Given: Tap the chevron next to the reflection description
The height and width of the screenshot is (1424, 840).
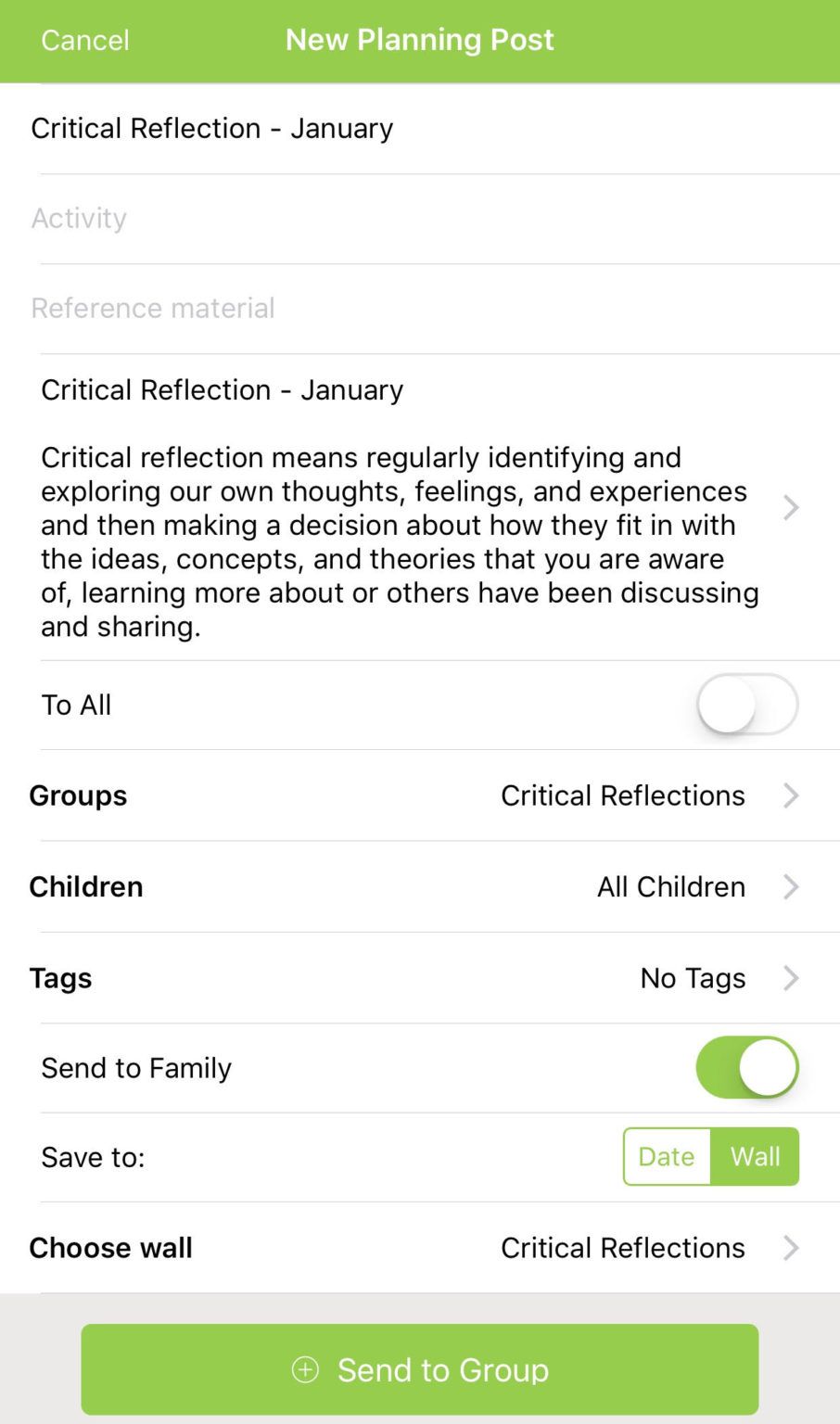Looking at the screenshot, I should coord(790,507).
